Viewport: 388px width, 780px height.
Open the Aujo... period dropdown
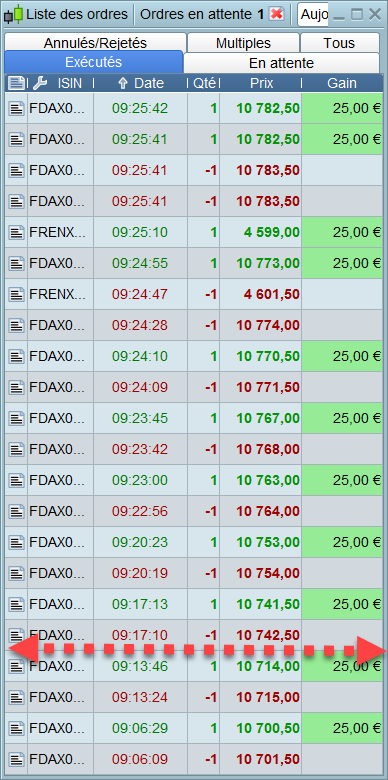313,14
